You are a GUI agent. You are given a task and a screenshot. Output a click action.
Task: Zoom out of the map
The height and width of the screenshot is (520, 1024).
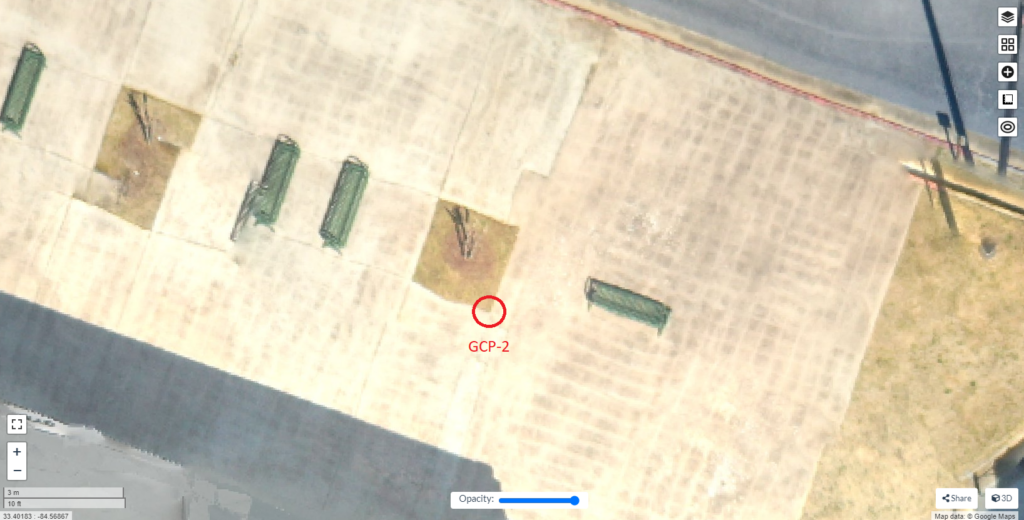(x=17, y=471)
